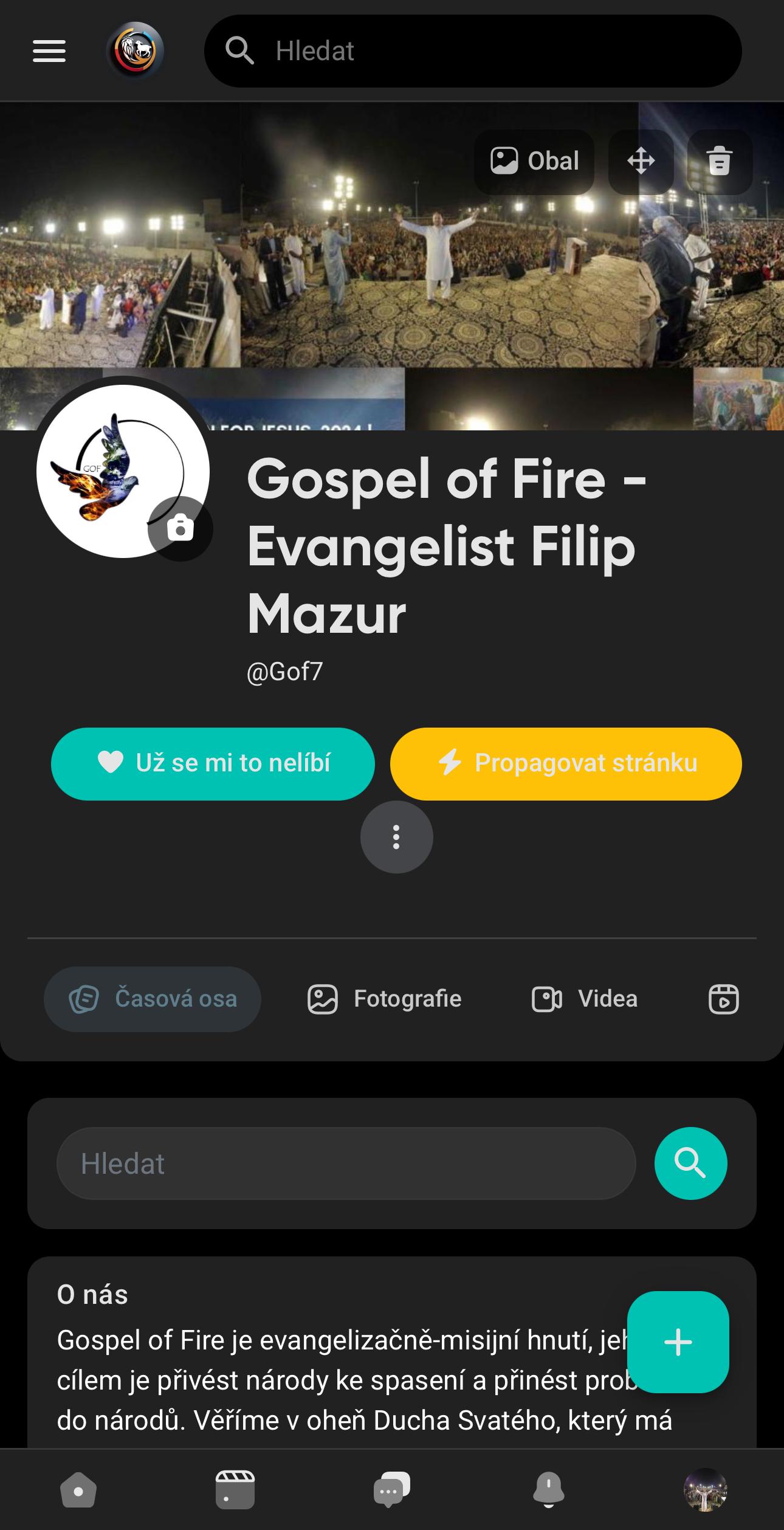This screenshot has width=784, height=1530.
Task: Switch to the Fotografie tab
Action: (x=385, y=999)
